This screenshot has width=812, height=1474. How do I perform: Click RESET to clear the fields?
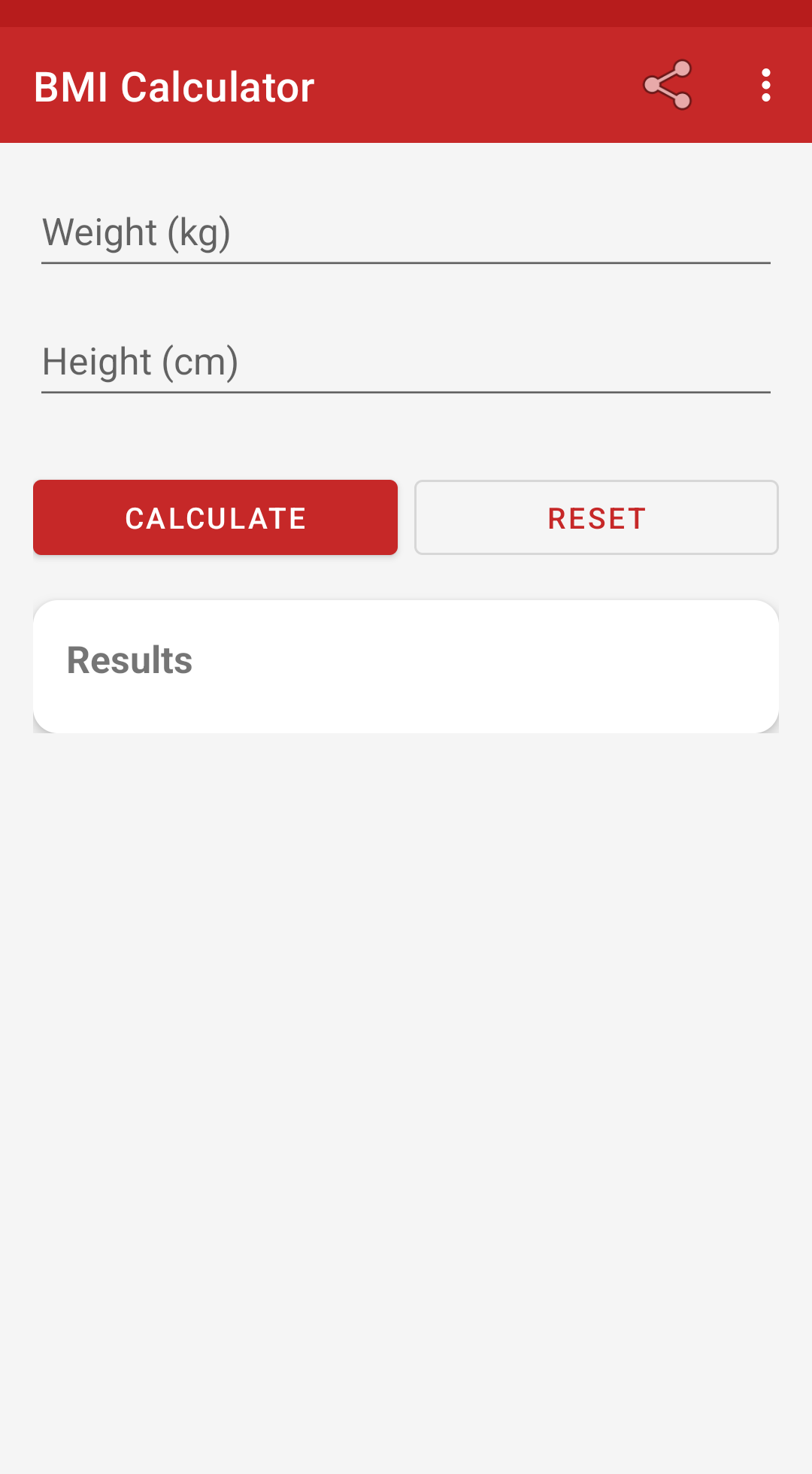596,517
